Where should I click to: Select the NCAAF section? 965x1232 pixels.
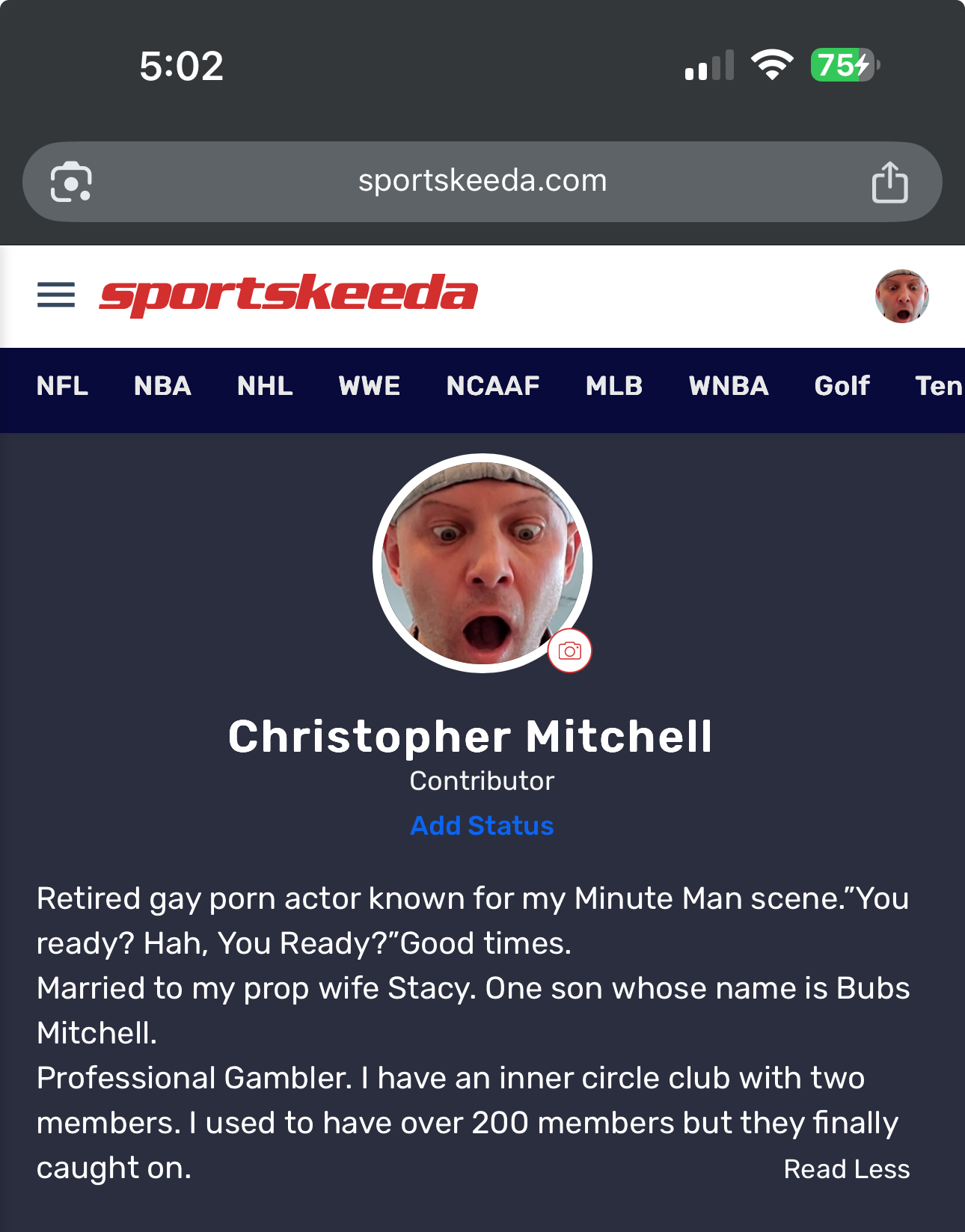point(493,386)
